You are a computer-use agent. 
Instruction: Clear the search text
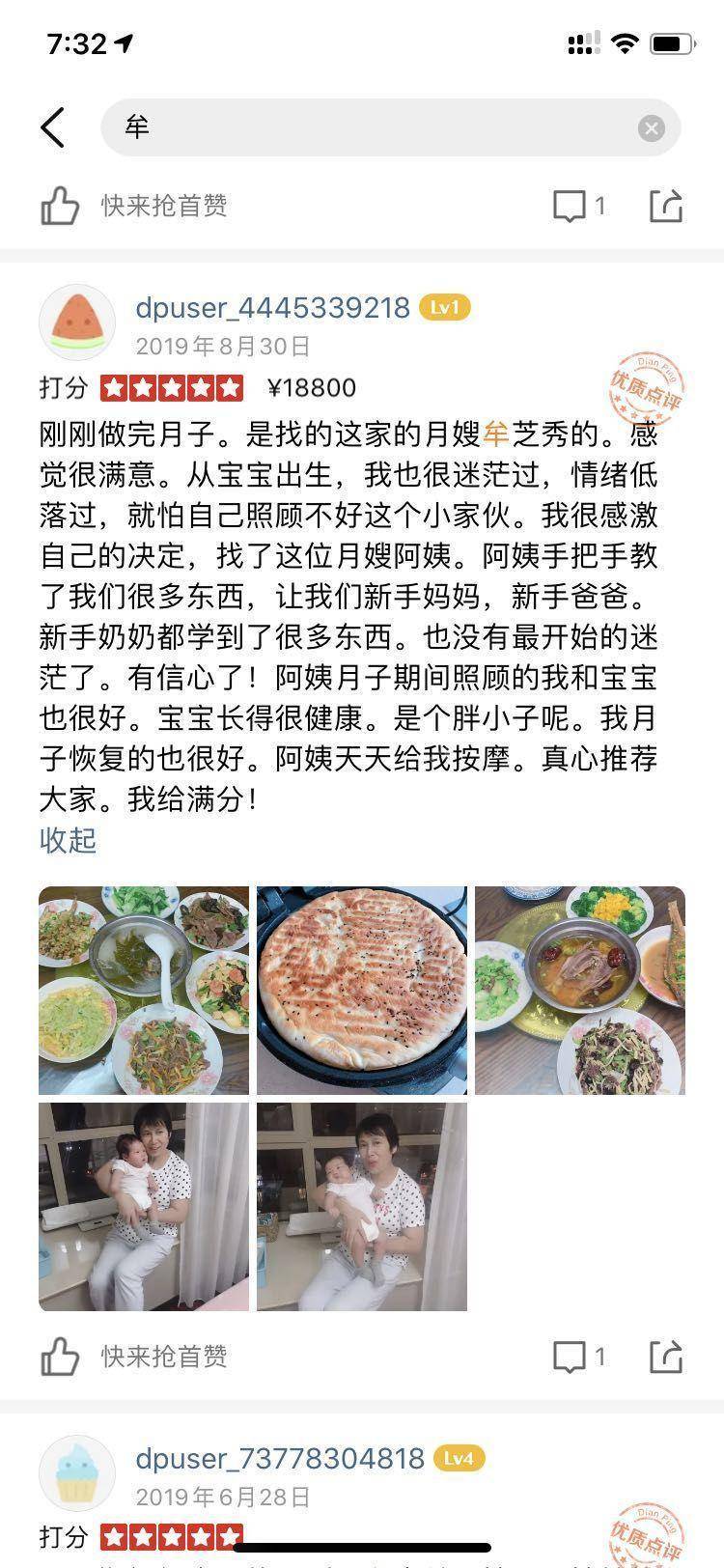pos(652,127)
